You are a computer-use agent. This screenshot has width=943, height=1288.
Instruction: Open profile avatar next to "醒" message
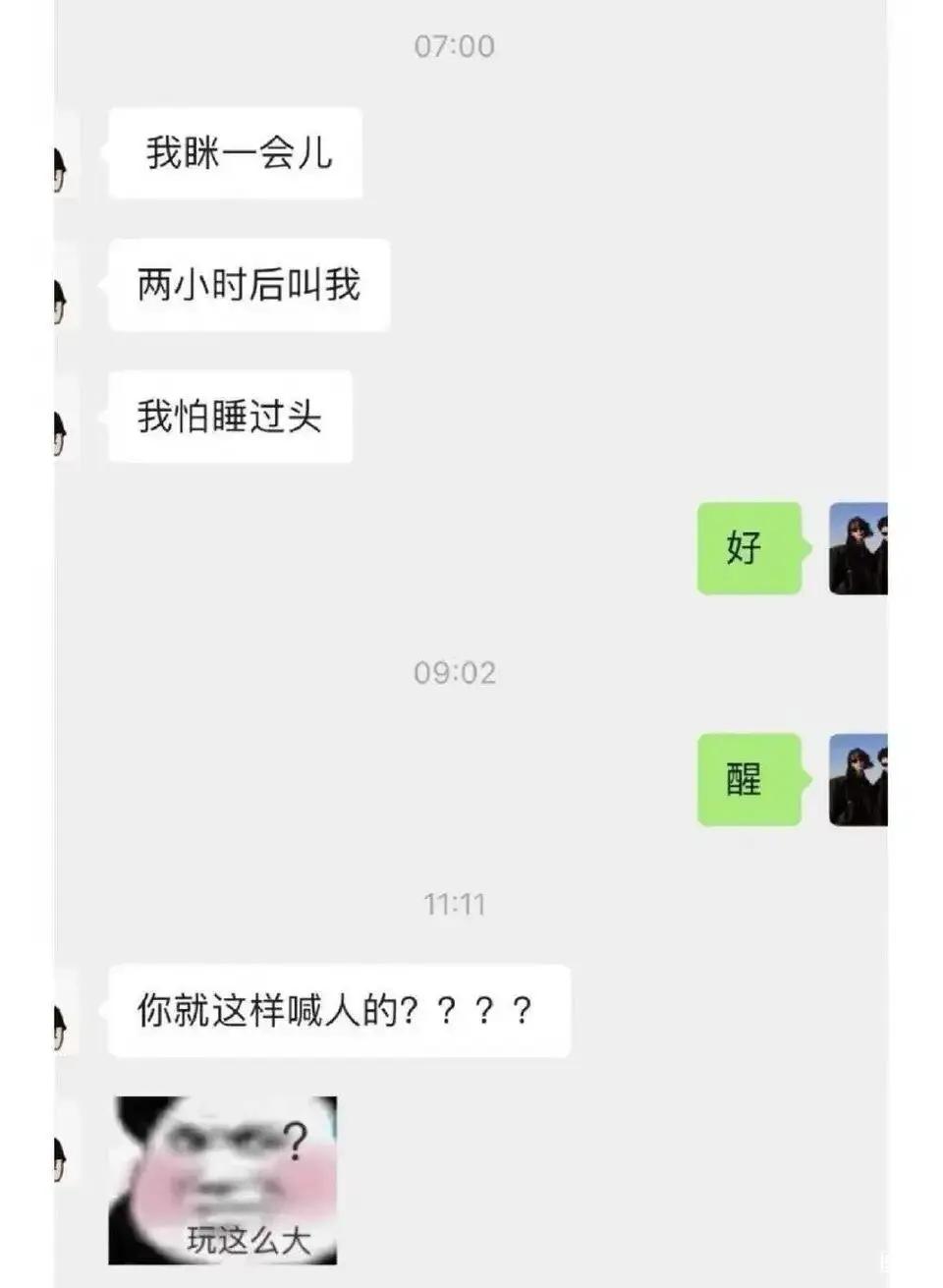tap(858, 780)
